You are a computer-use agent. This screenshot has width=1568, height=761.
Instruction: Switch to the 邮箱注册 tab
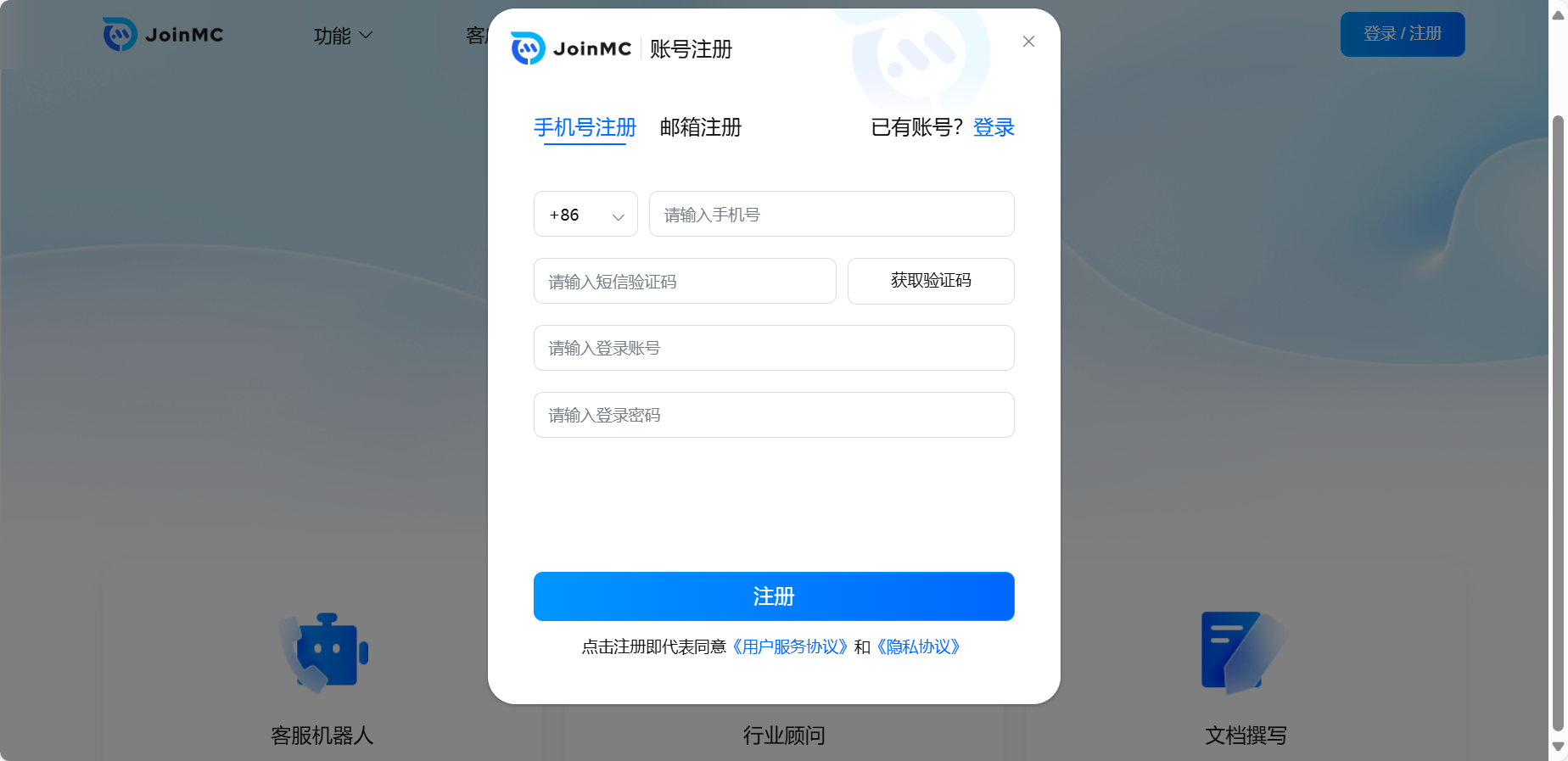pyautogui.click(x=700, y=127)
